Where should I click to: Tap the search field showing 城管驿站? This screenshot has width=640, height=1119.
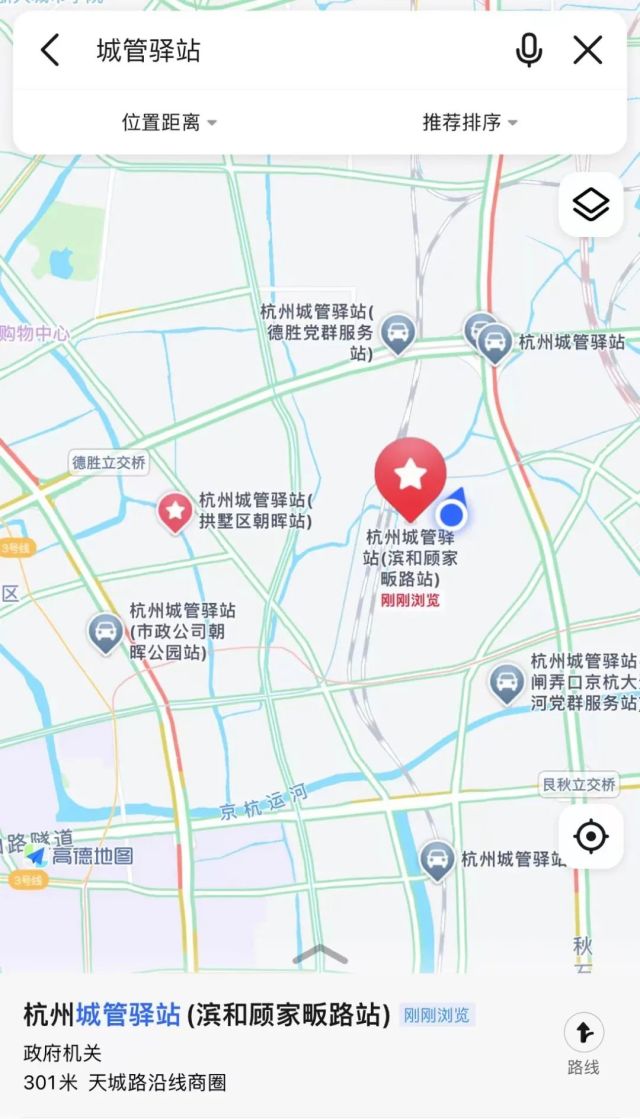point(290,50)
